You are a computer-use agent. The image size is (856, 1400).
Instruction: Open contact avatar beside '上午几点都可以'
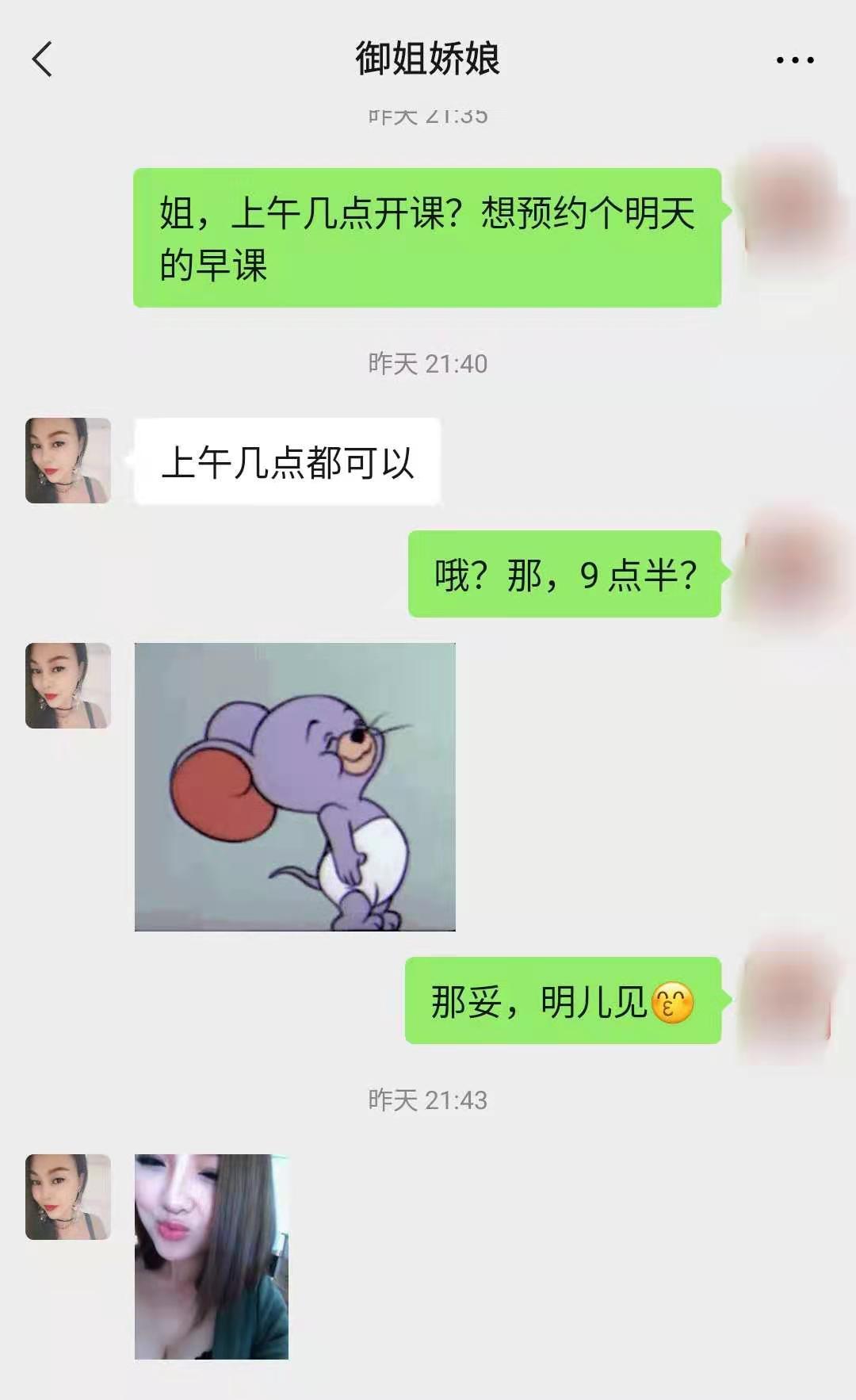tap(68, 461)
